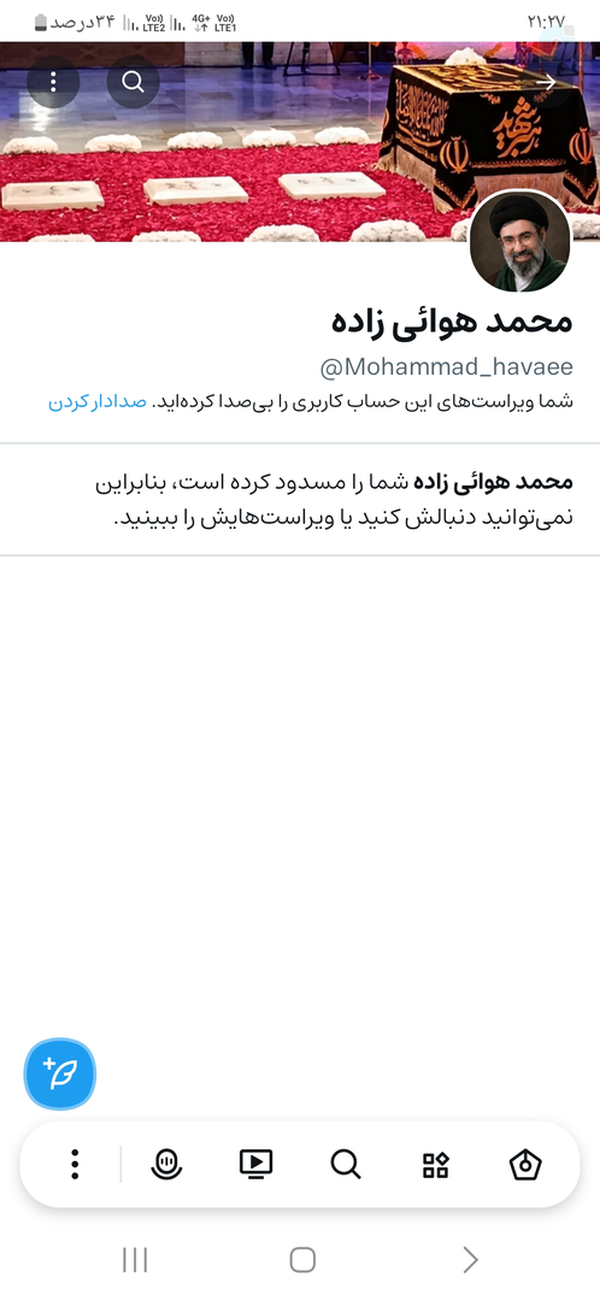Open the widgets grid tab
The height and width of the screenshot is (1301, 600).
pos(435,1164)
